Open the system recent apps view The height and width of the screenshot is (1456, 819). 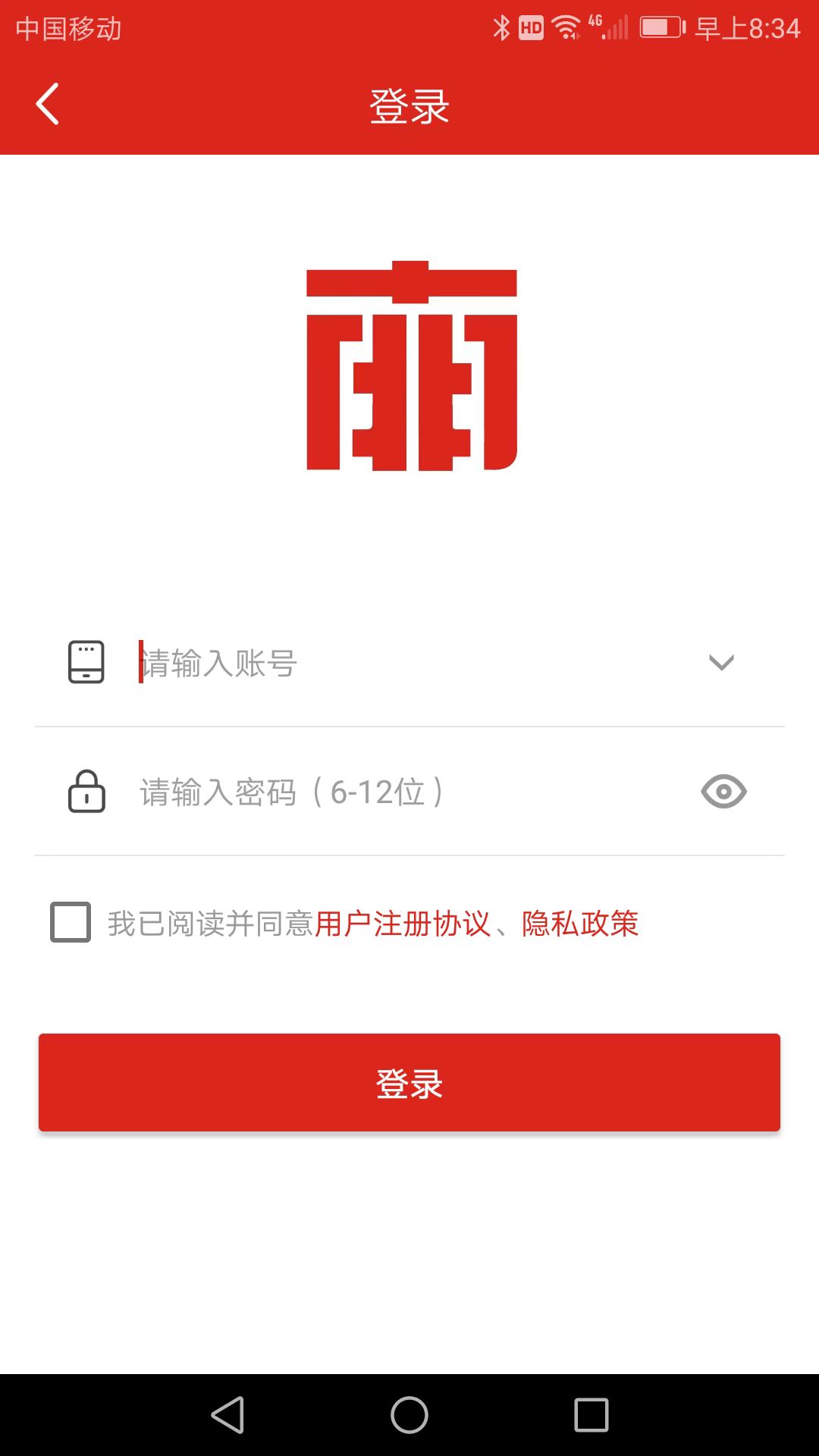coord(591,1415)
